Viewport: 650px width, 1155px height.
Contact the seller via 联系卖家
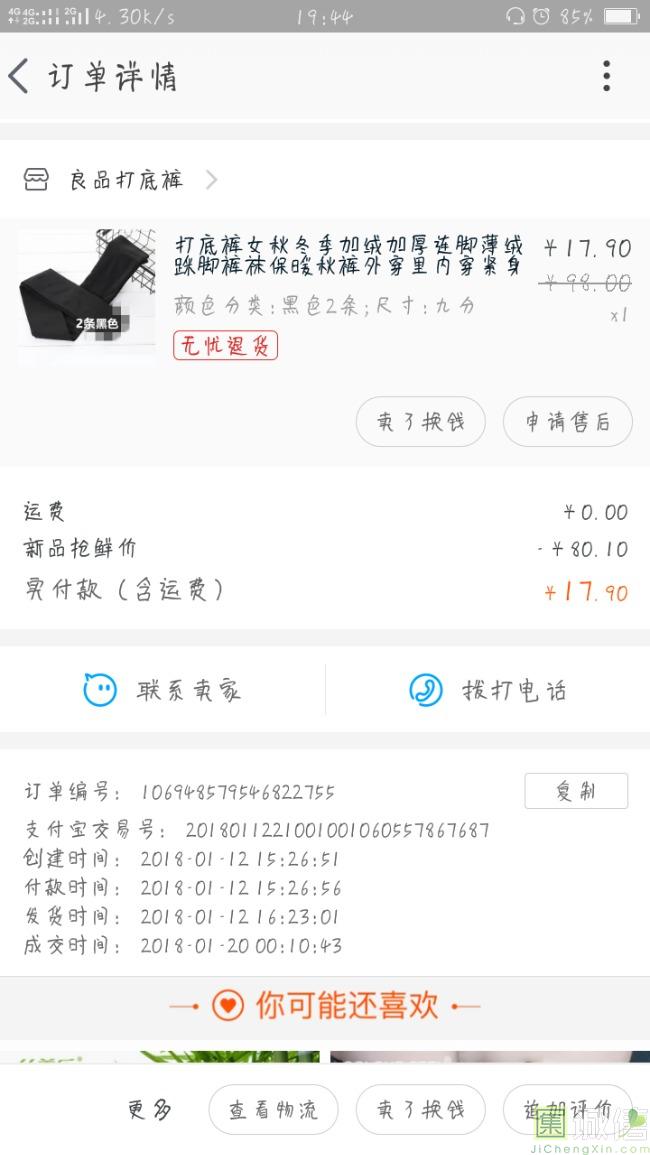(162, 690)
